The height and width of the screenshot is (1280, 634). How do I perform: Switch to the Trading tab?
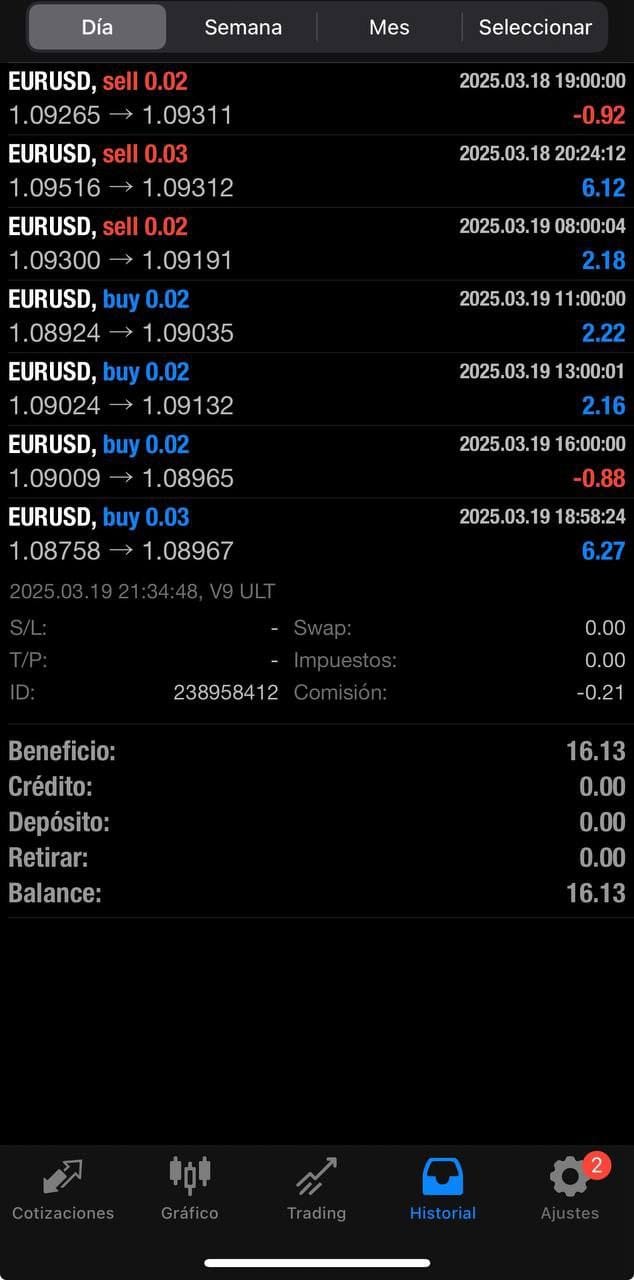coord(316,1190)
